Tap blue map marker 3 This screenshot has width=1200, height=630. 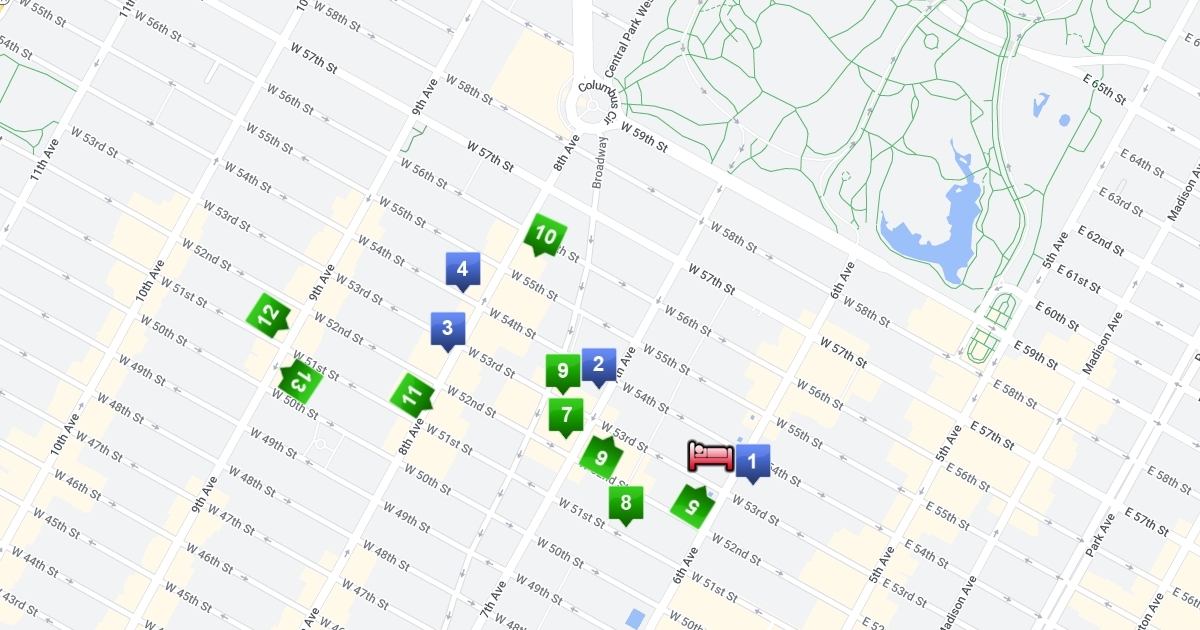pos(447,328)
